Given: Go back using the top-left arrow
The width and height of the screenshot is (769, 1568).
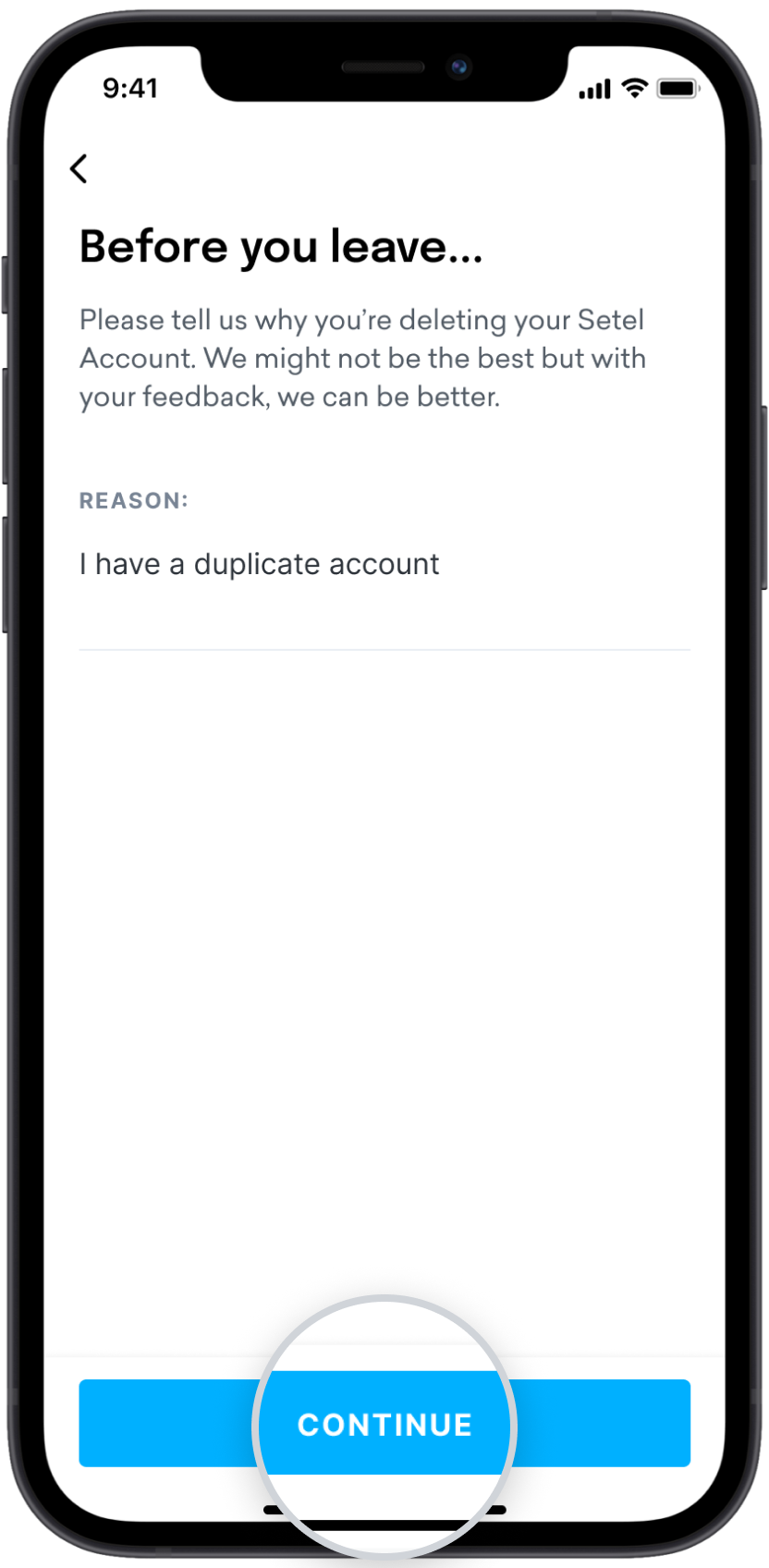Looking at the screenshot, I should pos(79,168).
